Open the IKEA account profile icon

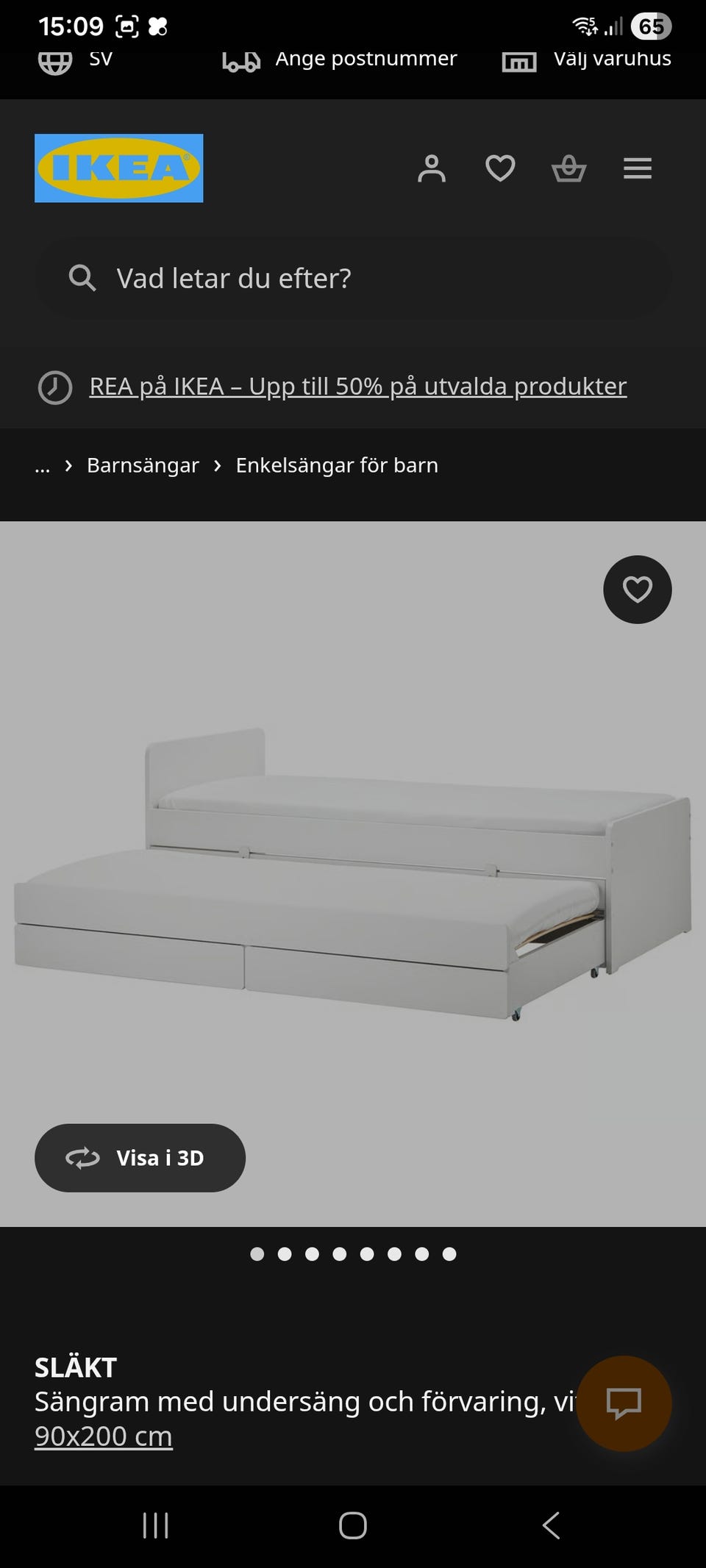(433, 168)
